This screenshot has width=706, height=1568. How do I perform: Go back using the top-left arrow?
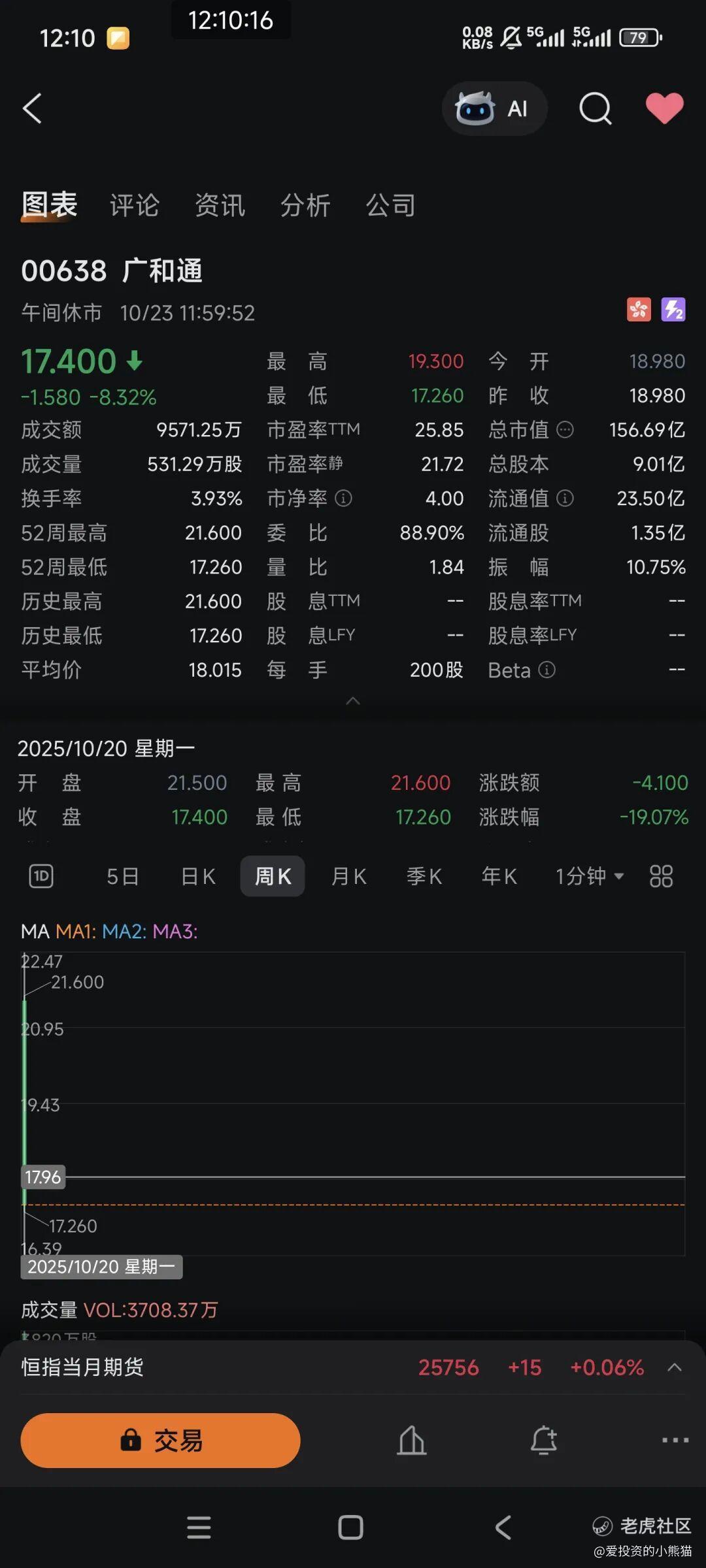click(x=32, y=108)
